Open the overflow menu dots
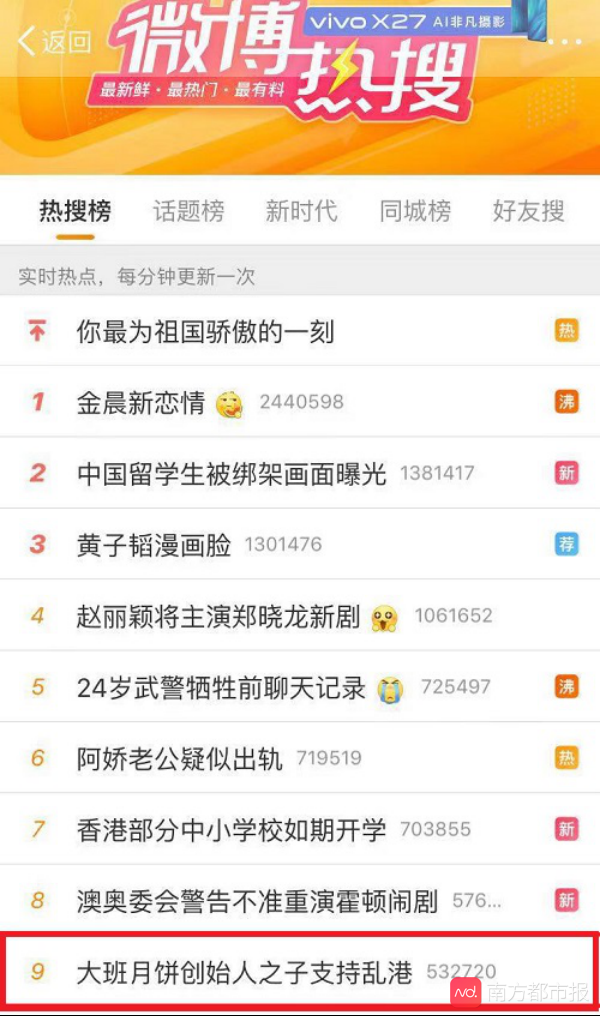 [567, 42]
